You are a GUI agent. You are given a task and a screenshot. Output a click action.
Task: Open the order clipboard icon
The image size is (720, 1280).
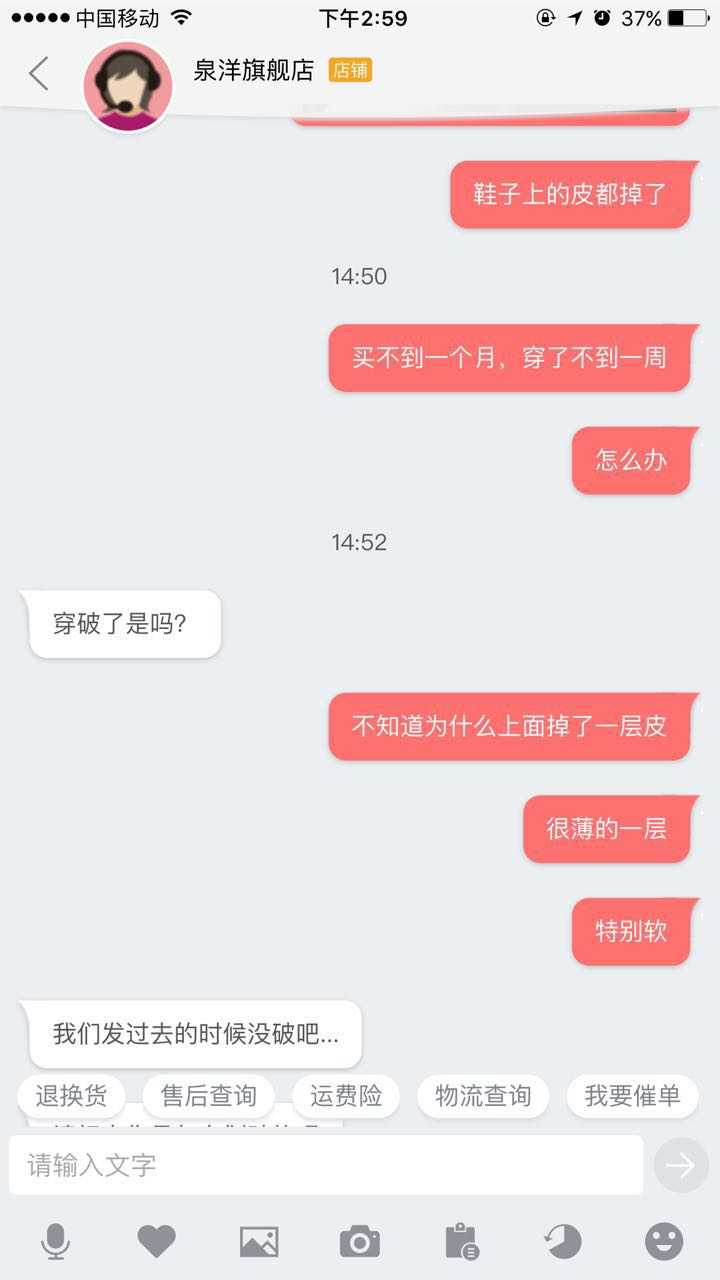[461, 1242]
